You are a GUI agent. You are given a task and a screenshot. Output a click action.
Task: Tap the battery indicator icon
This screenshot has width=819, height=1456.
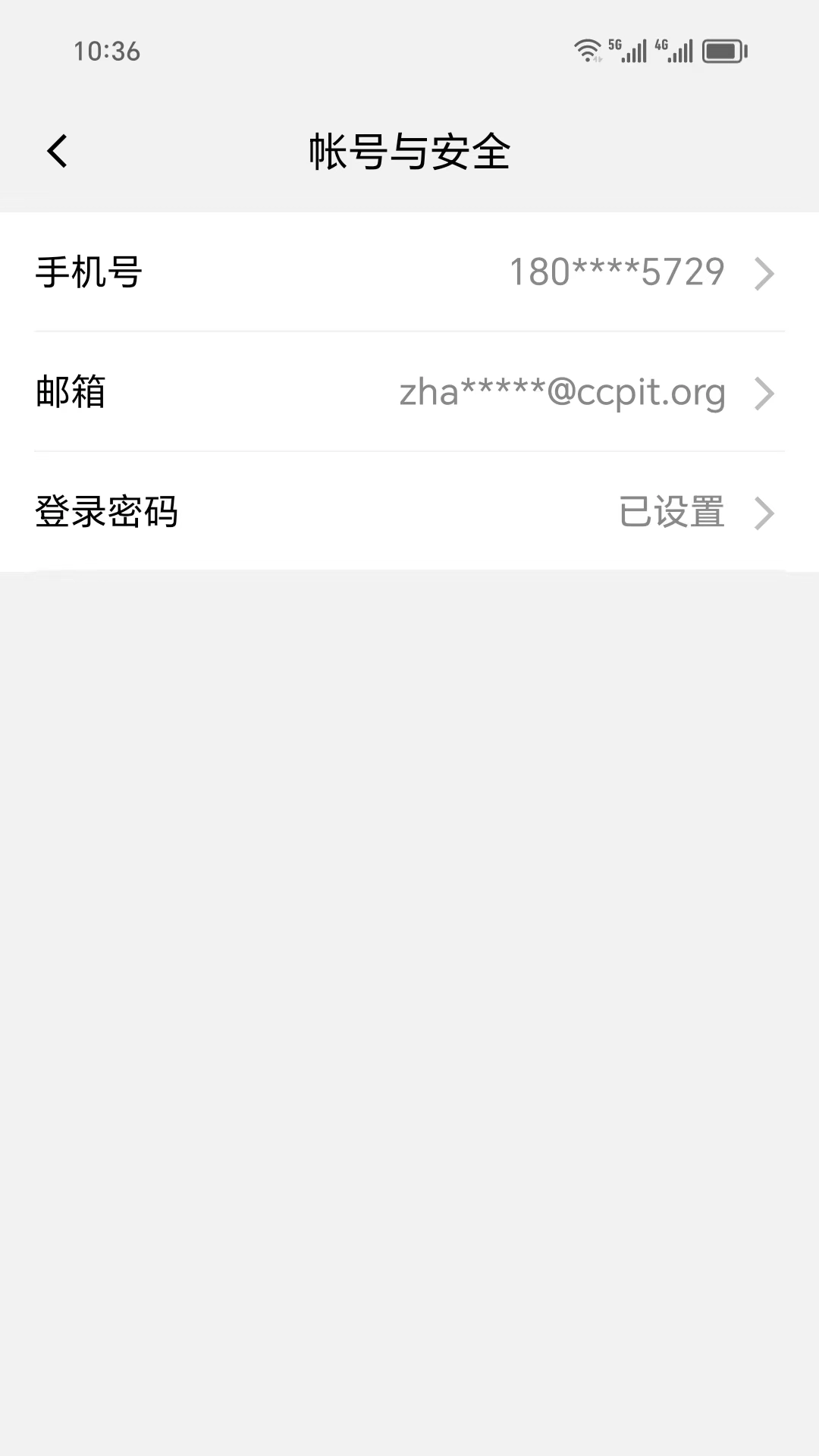point(724,49)
